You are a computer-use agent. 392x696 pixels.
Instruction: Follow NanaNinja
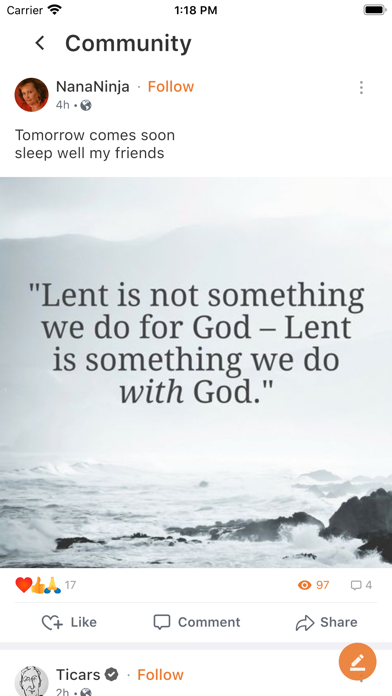coord(170,87)
